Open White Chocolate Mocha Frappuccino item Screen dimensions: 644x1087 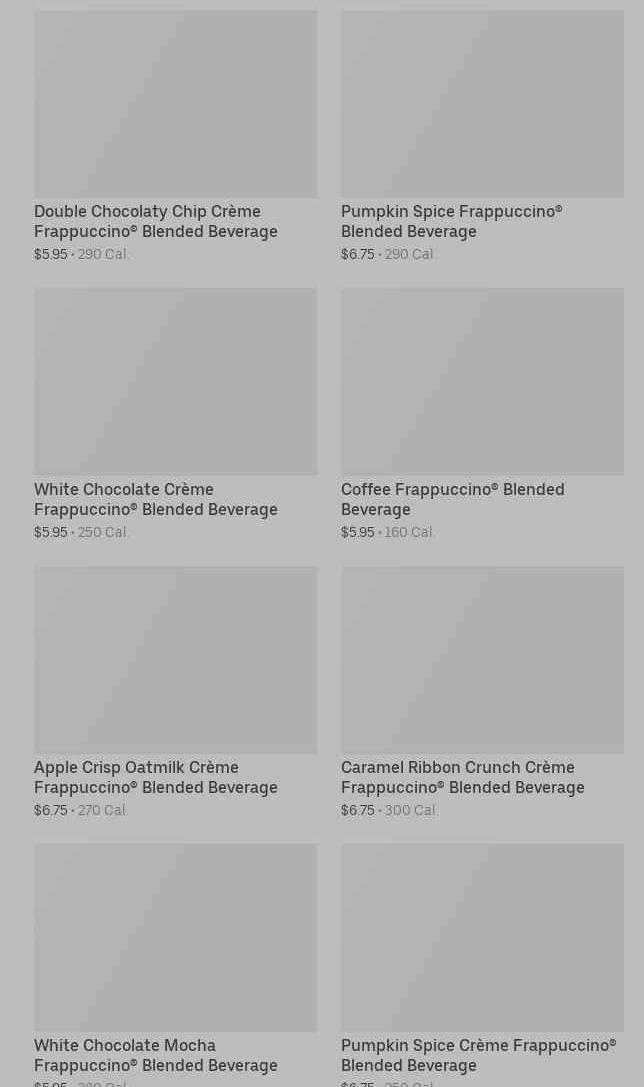175,965
